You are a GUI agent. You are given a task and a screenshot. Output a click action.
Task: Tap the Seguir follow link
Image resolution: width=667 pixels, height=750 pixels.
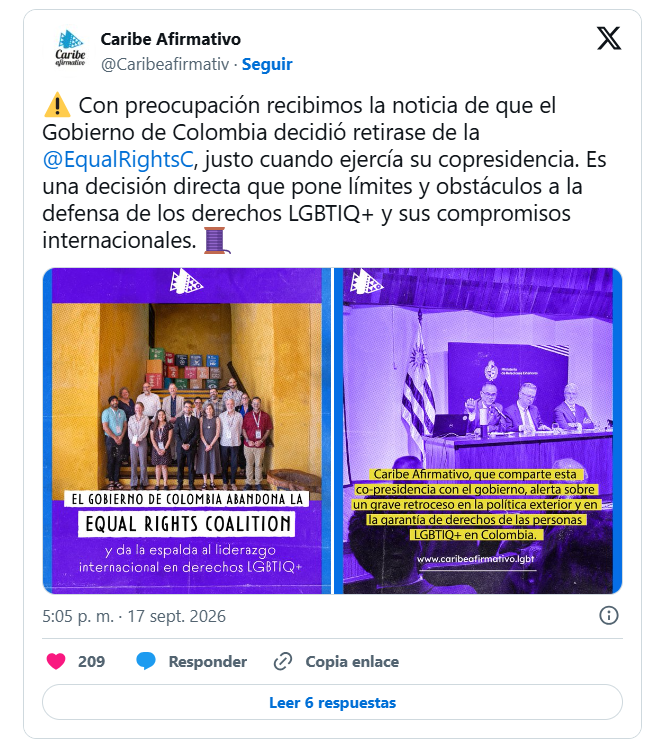[267, 64]
